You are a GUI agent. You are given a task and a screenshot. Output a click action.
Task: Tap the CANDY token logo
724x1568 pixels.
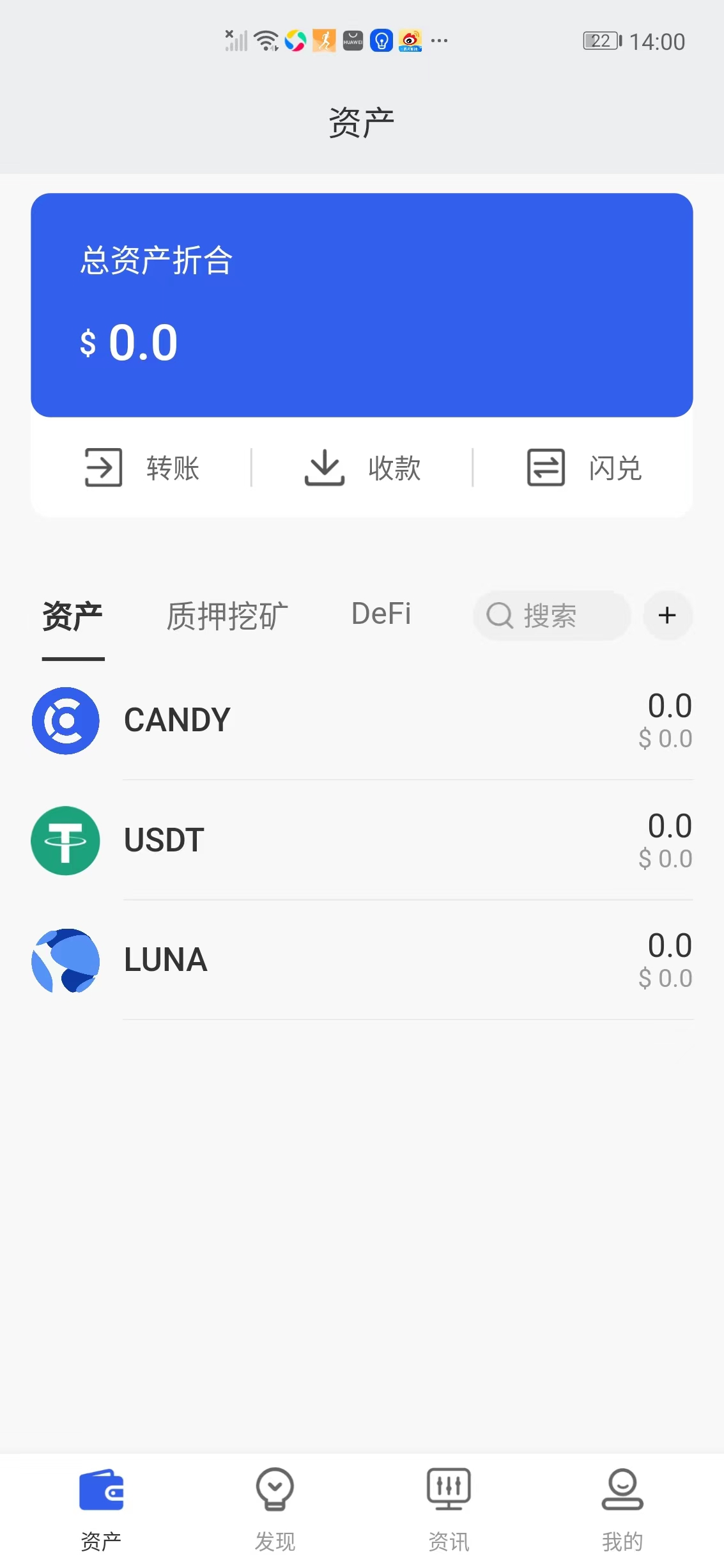(66, 720)
